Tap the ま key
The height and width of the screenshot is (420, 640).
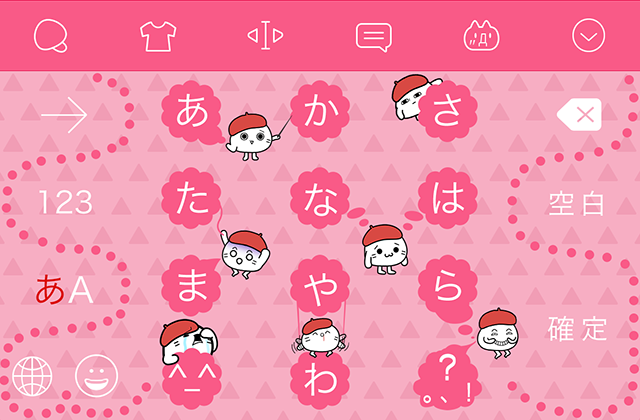[x=191, y=286]
